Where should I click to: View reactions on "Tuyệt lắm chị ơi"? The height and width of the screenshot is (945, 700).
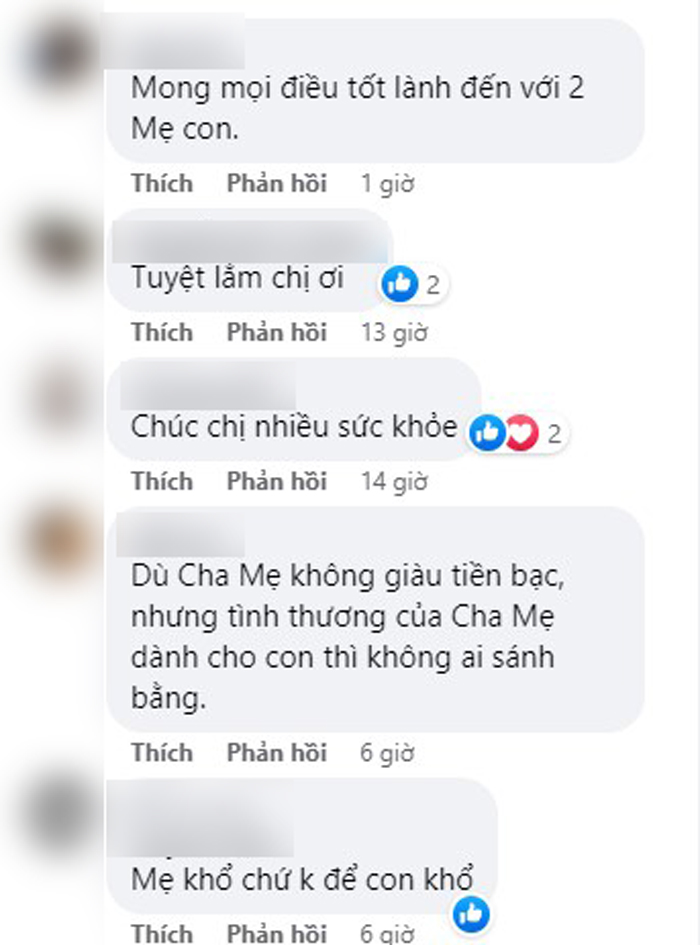click(413, 285)
